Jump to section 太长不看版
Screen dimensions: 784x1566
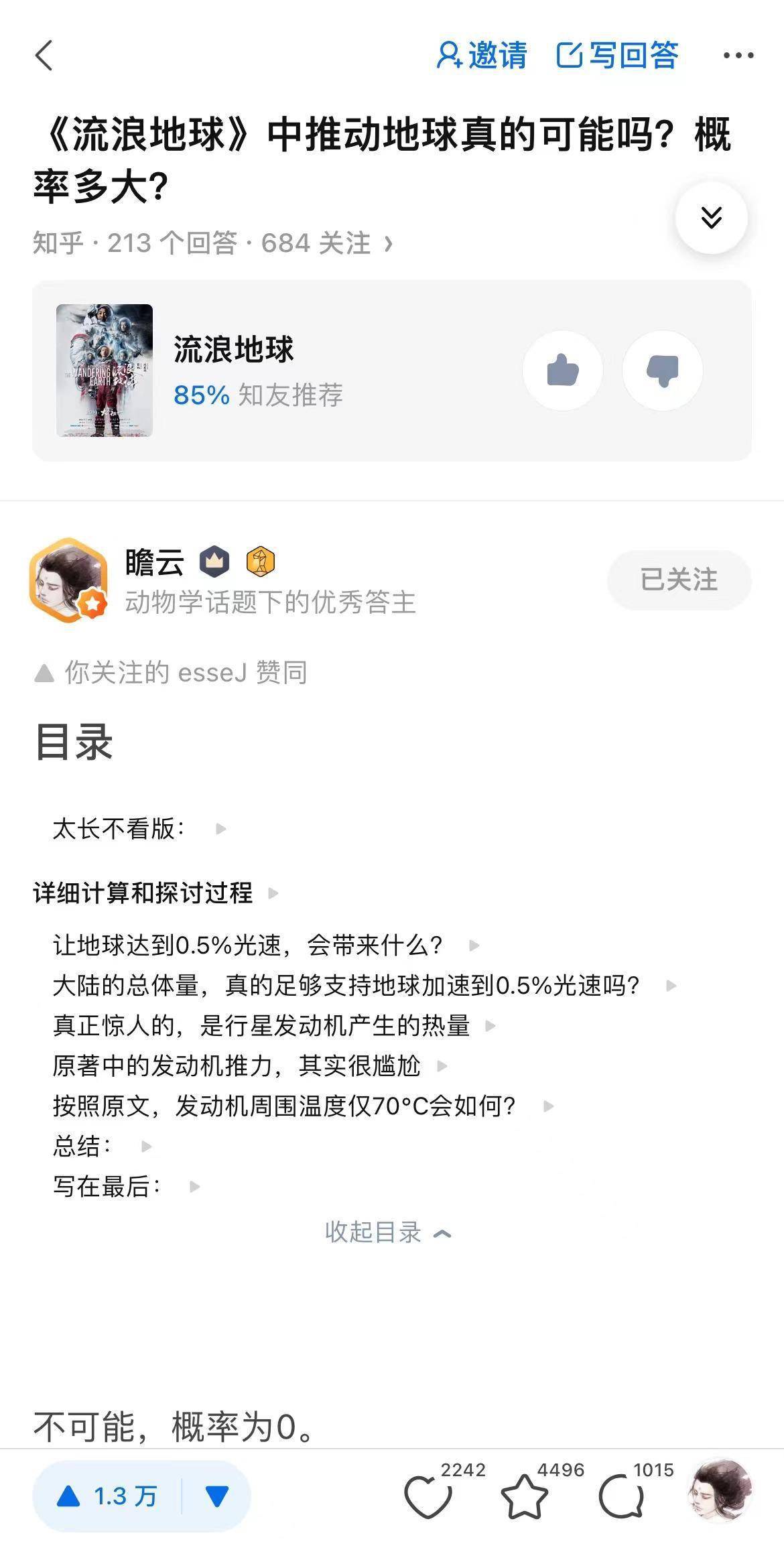119,829
